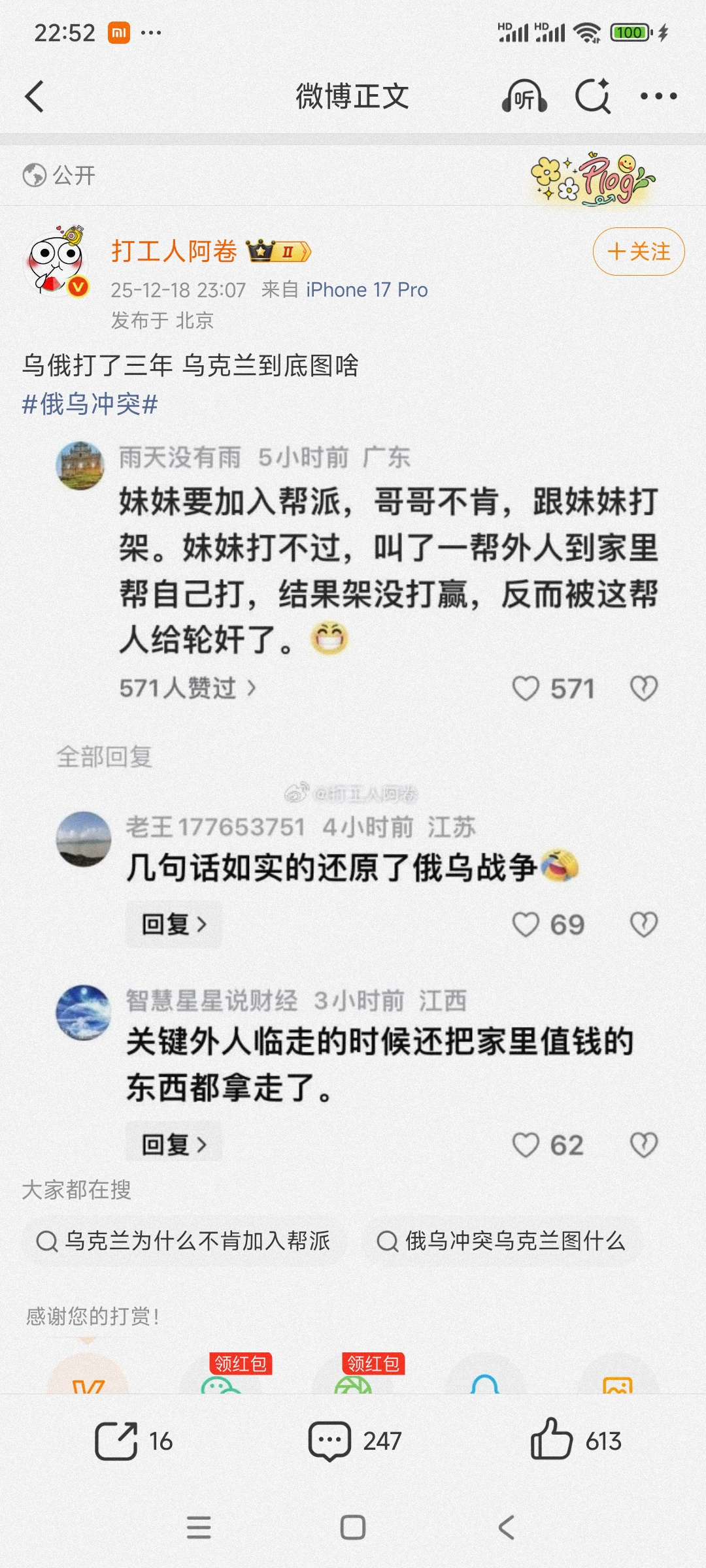
Task: Open the smart search icon in header
Action: [593, 97]
